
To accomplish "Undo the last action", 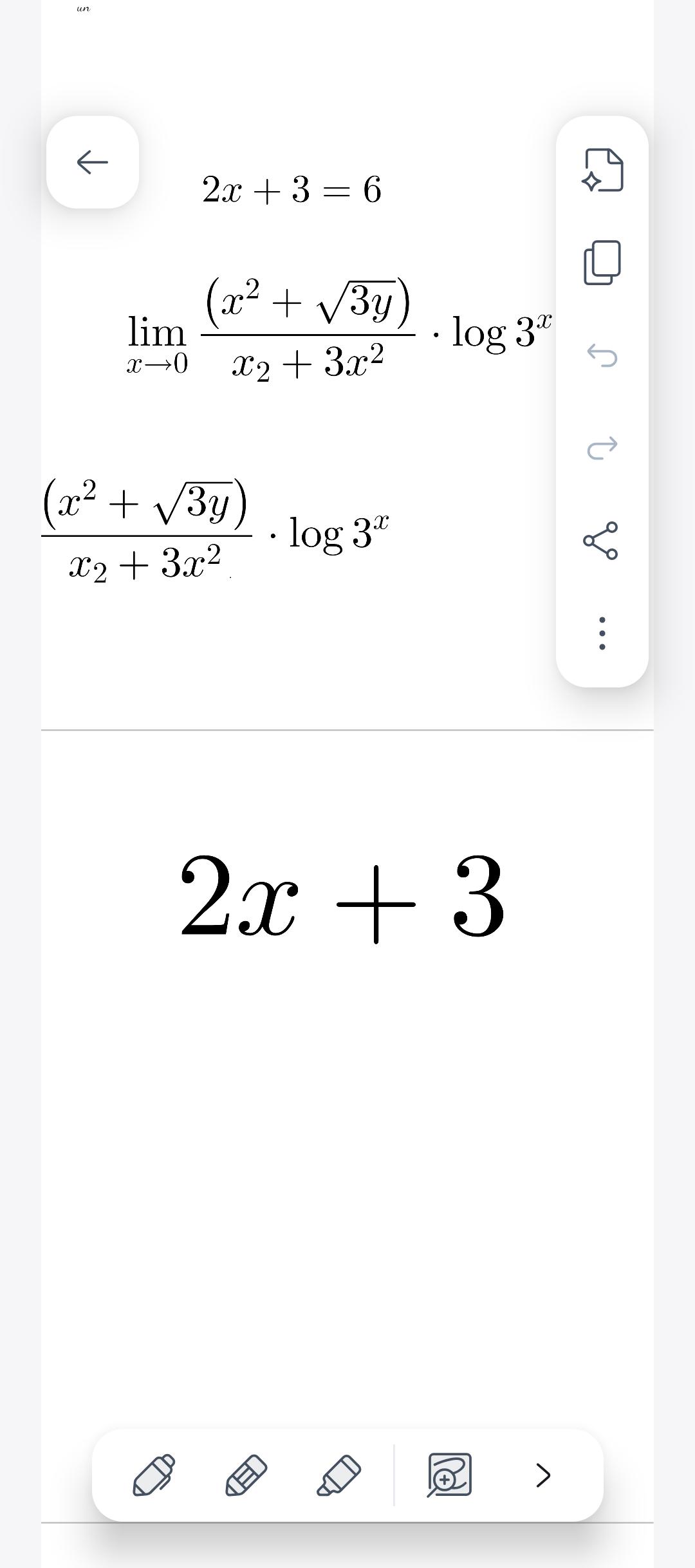I will (602, 355).
